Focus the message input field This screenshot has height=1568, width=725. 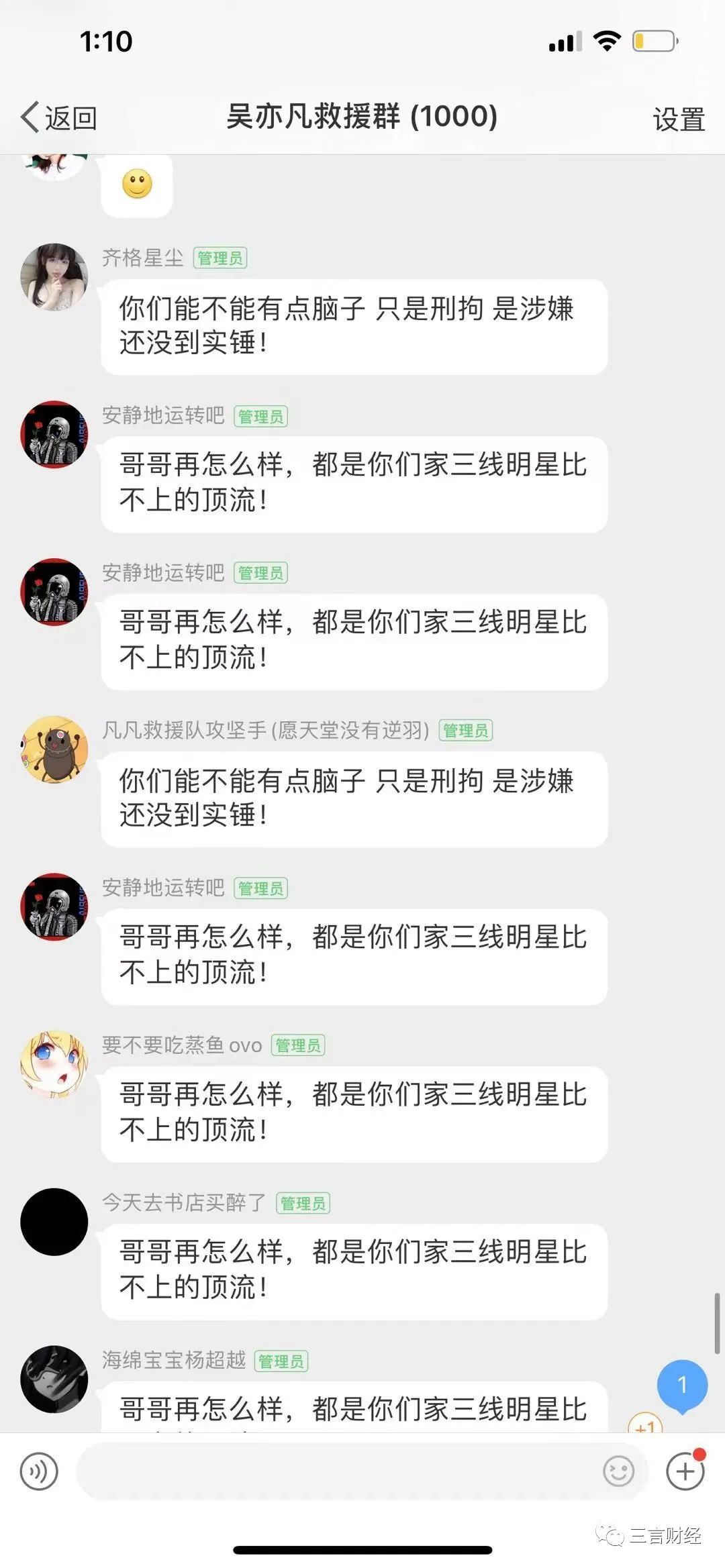coord(336,1471)
